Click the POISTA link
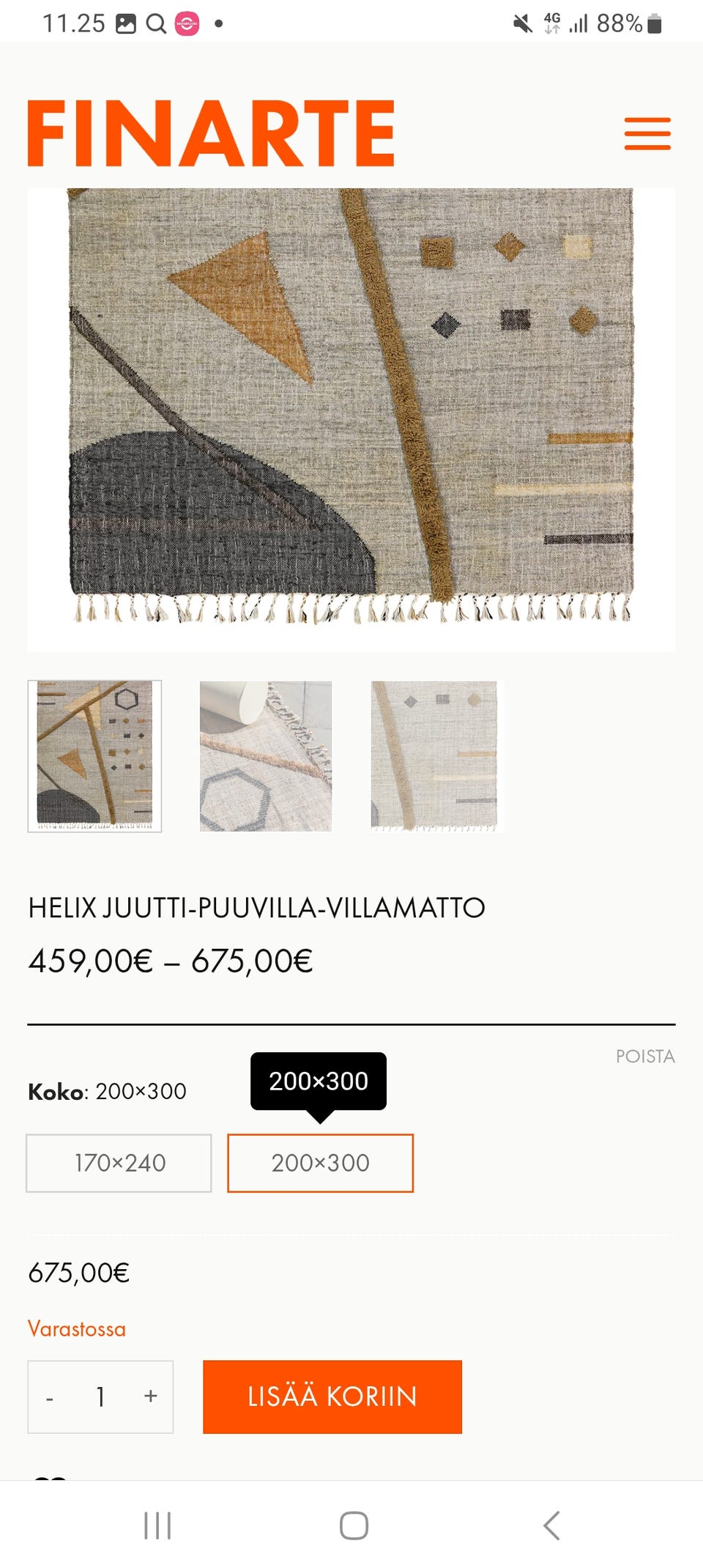Viewport: 703px width, 1568px height. click(x=644, y=1057)
